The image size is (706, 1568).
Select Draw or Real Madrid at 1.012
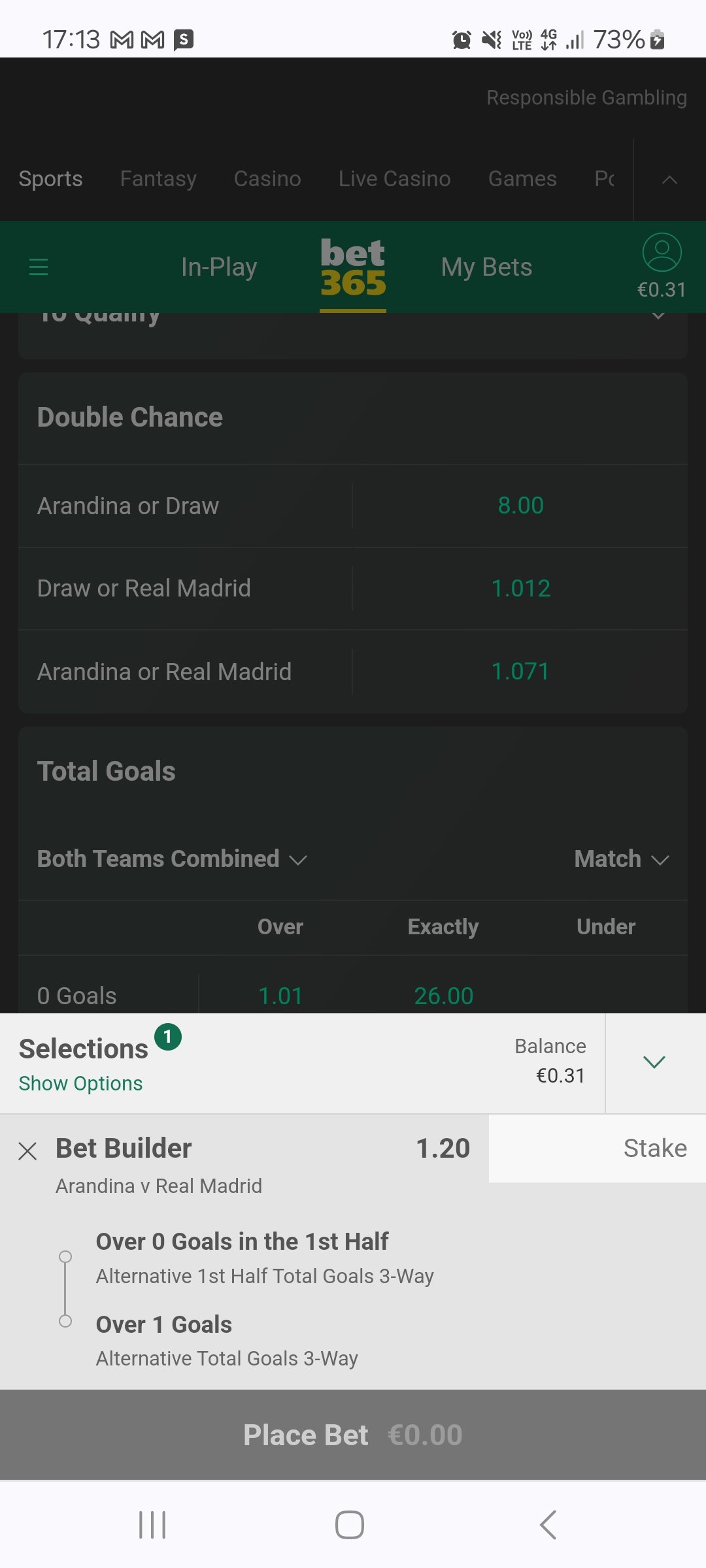tap(520, 589)
